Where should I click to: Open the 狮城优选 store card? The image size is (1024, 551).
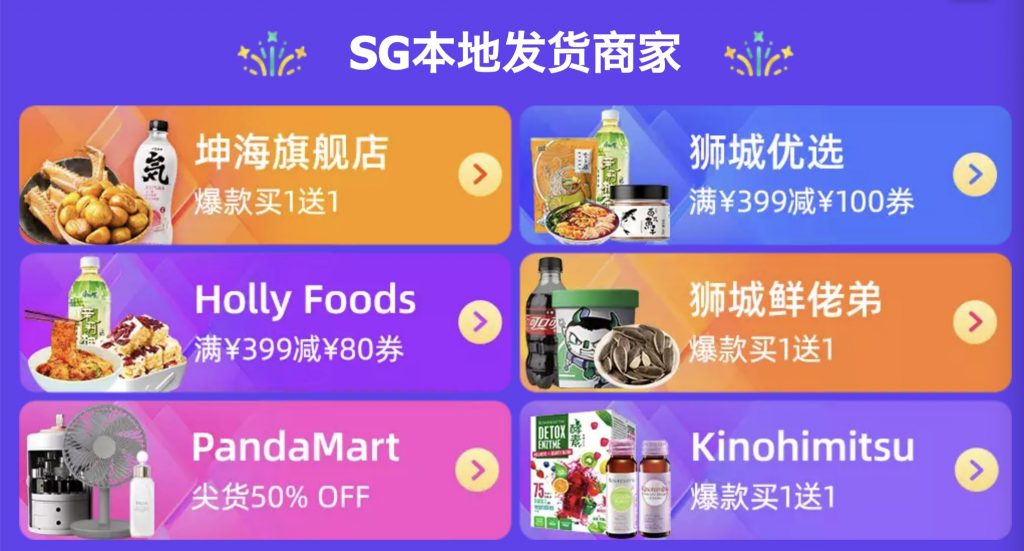pyautogui.click(x=765, y=175)
